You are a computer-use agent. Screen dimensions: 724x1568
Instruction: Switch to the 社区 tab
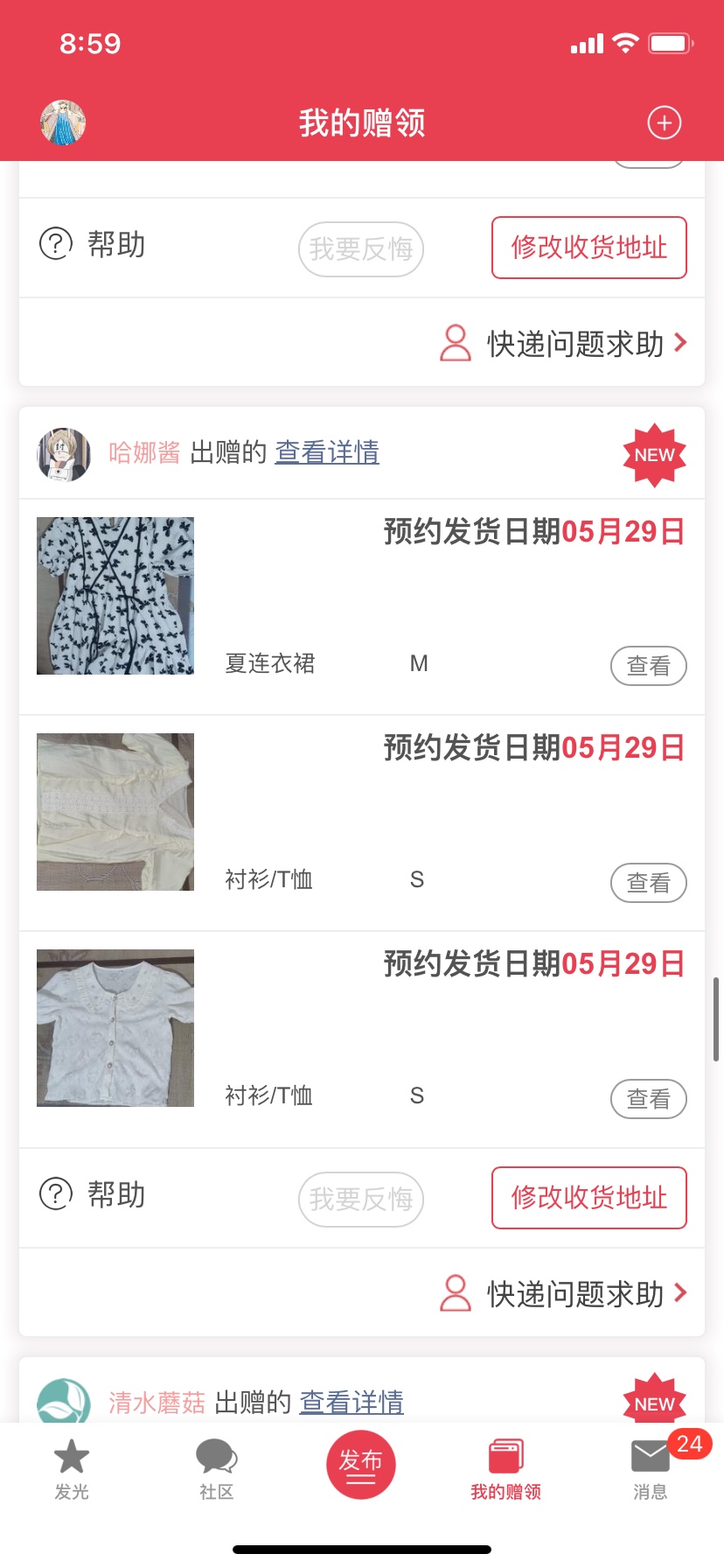tap(216, 1470)
